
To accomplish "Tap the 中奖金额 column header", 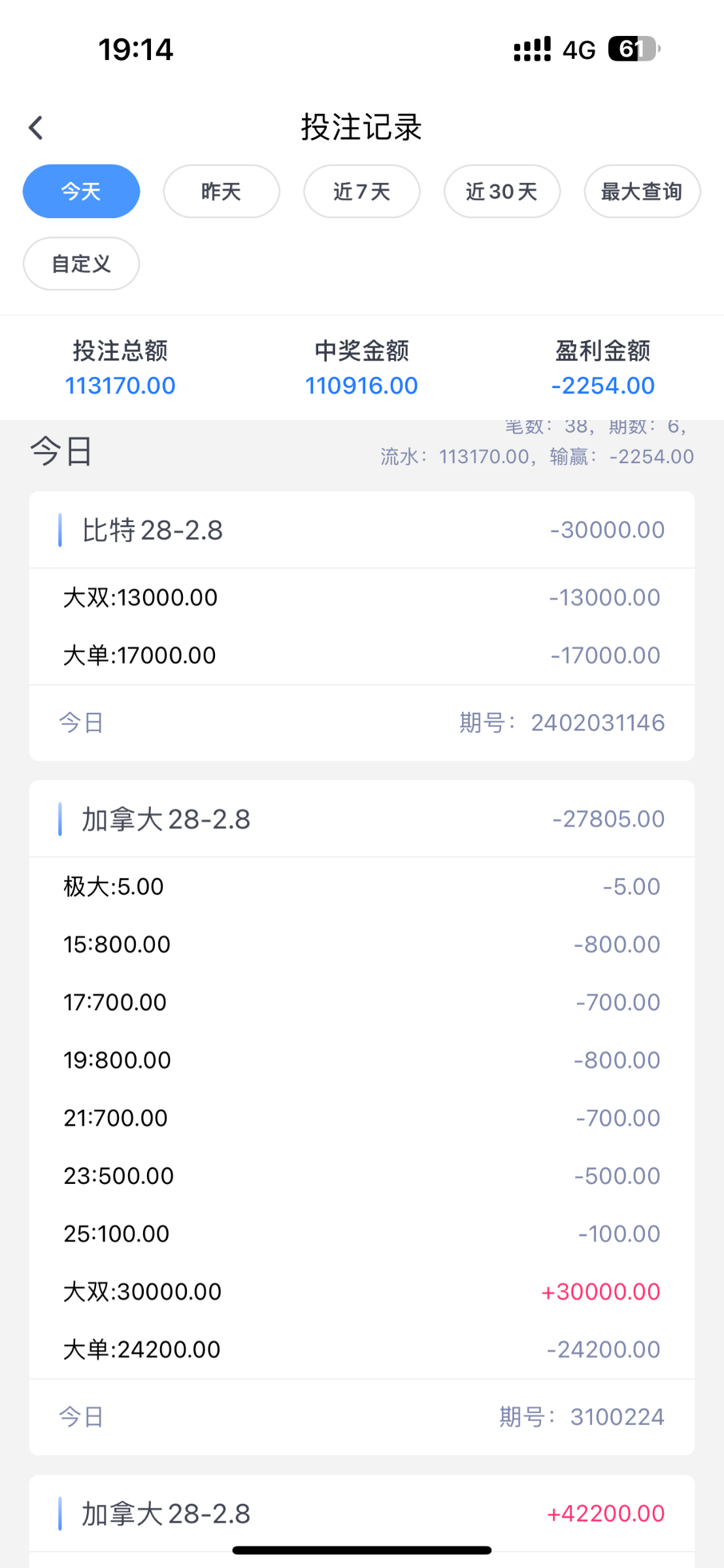I will [361, 351].
